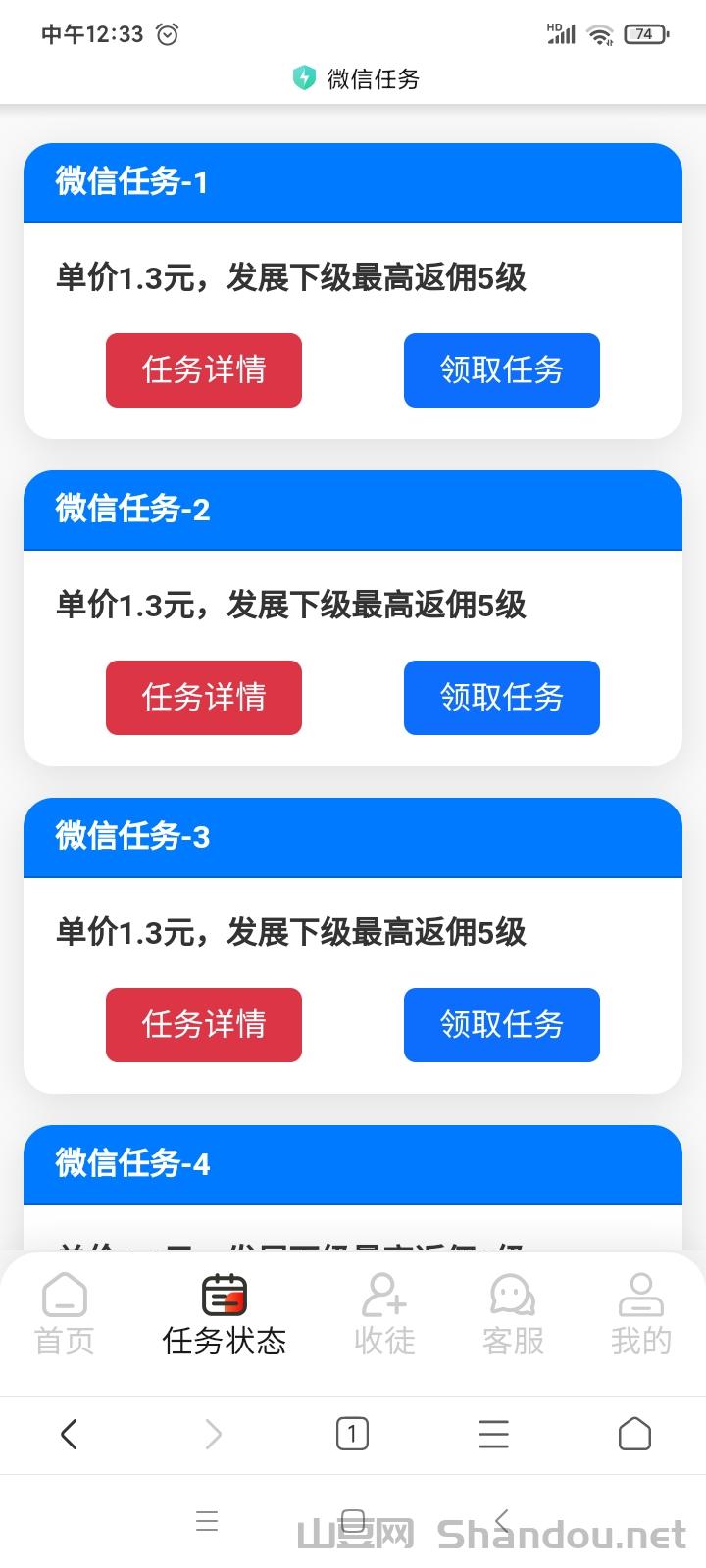This screenshot has height=1568, width=706.
Task: Show 任务详情 for 微信任务-3
Action: [204, 1025]
